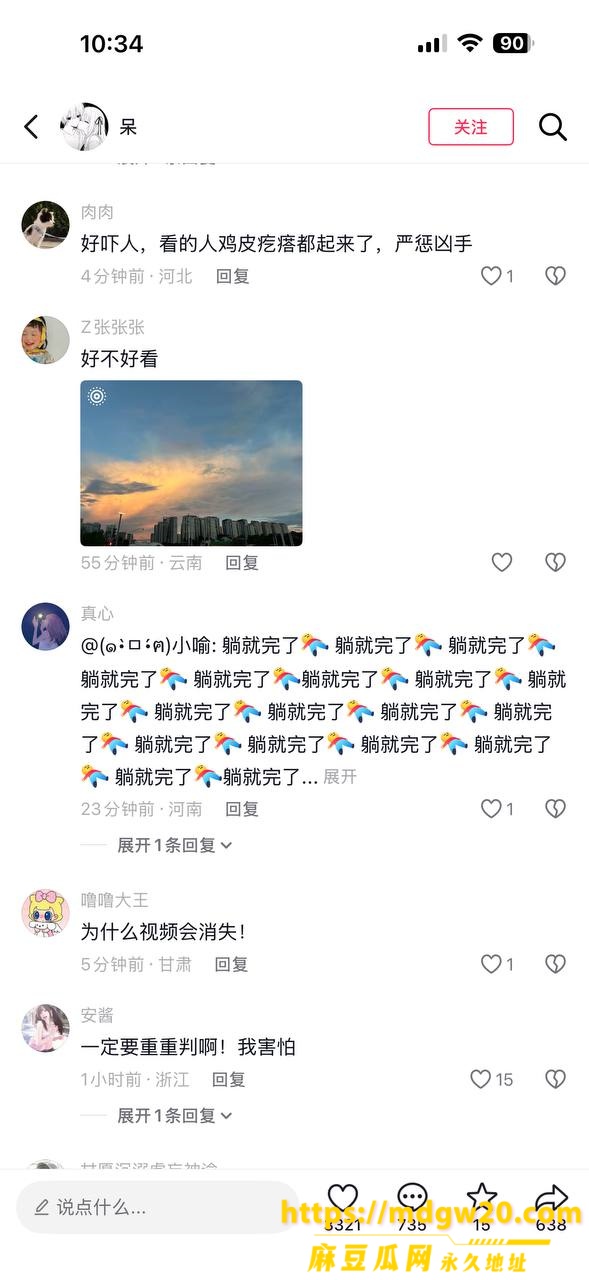Dislike 肉肉's comment with broken heart
This screenshot has height=1280, width=589.
point(555,276)
